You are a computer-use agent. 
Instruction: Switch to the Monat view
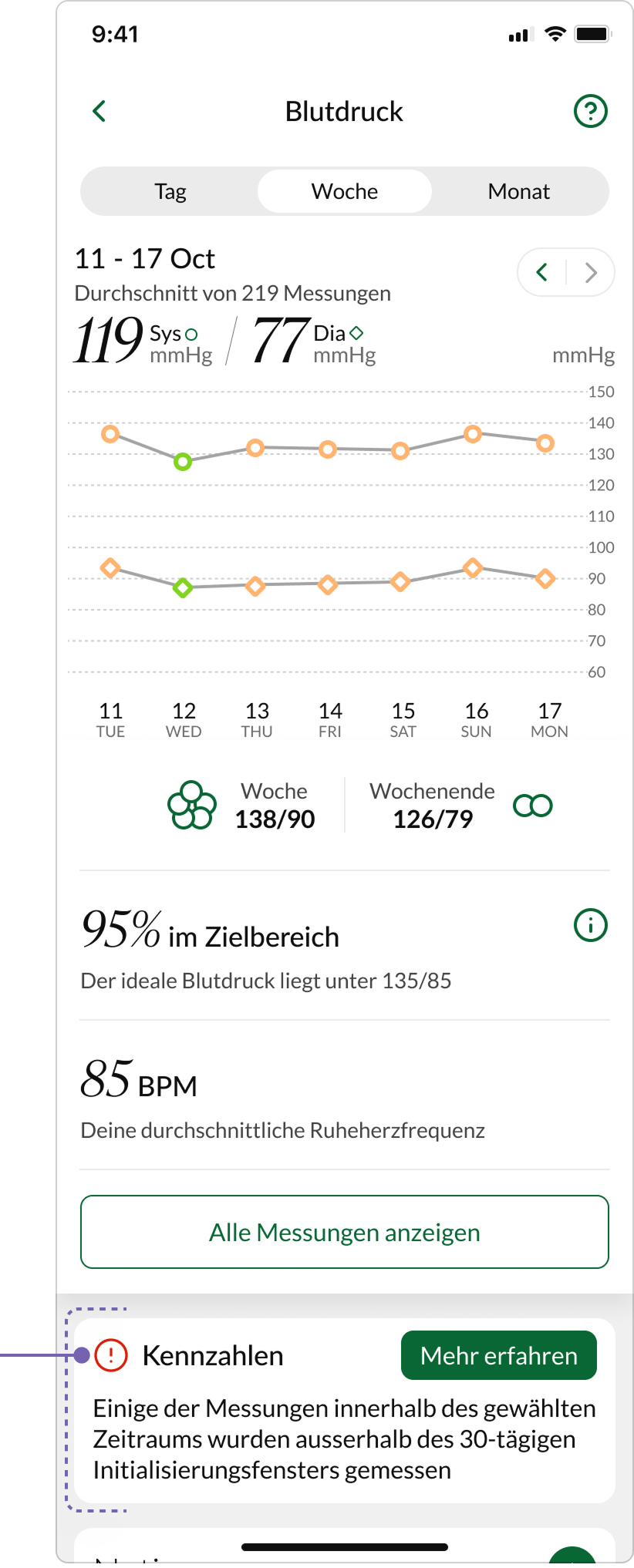click(518, 191)
